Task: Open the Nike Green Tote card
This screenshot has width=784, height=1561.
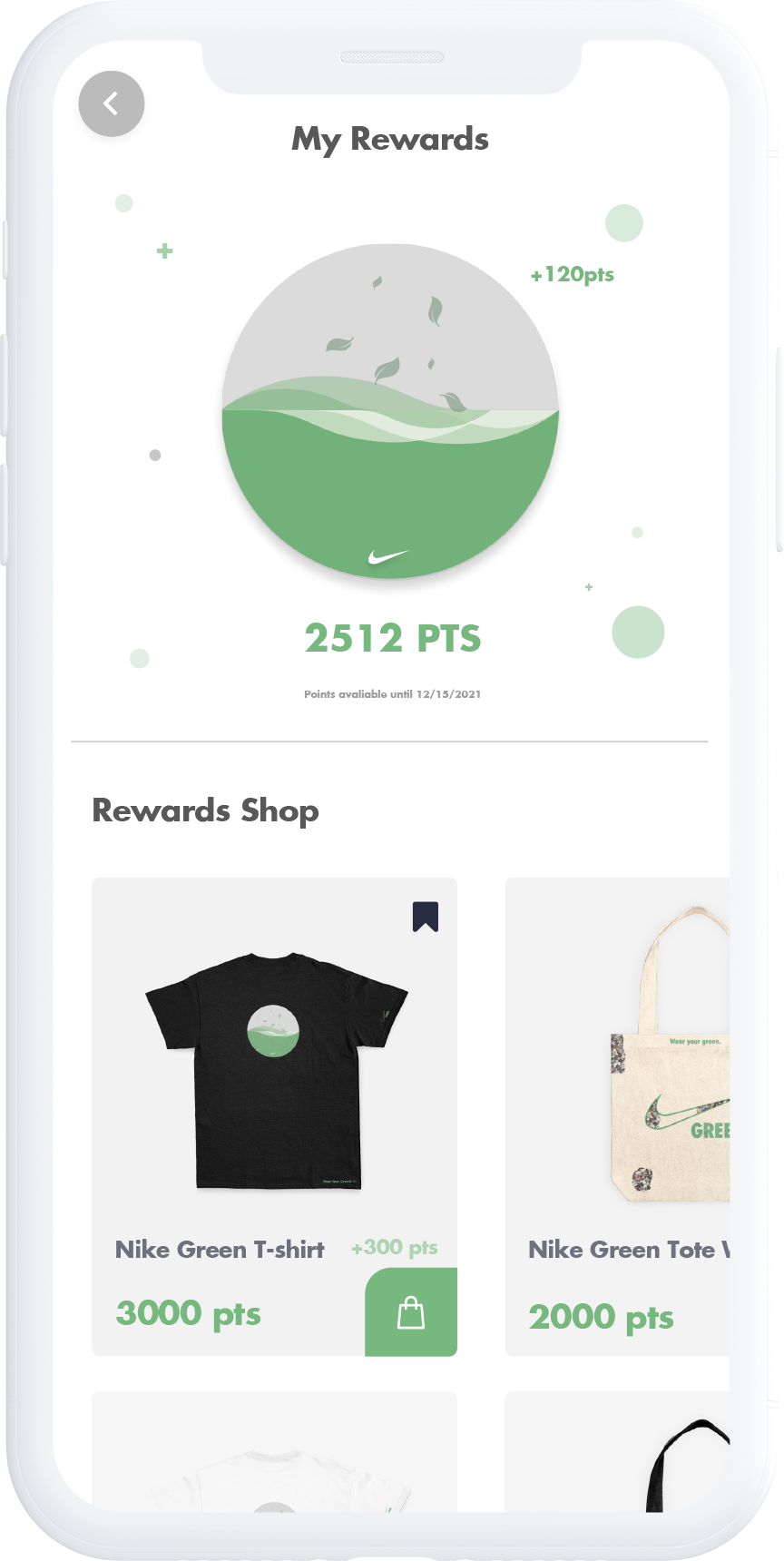Action: 617,1116
